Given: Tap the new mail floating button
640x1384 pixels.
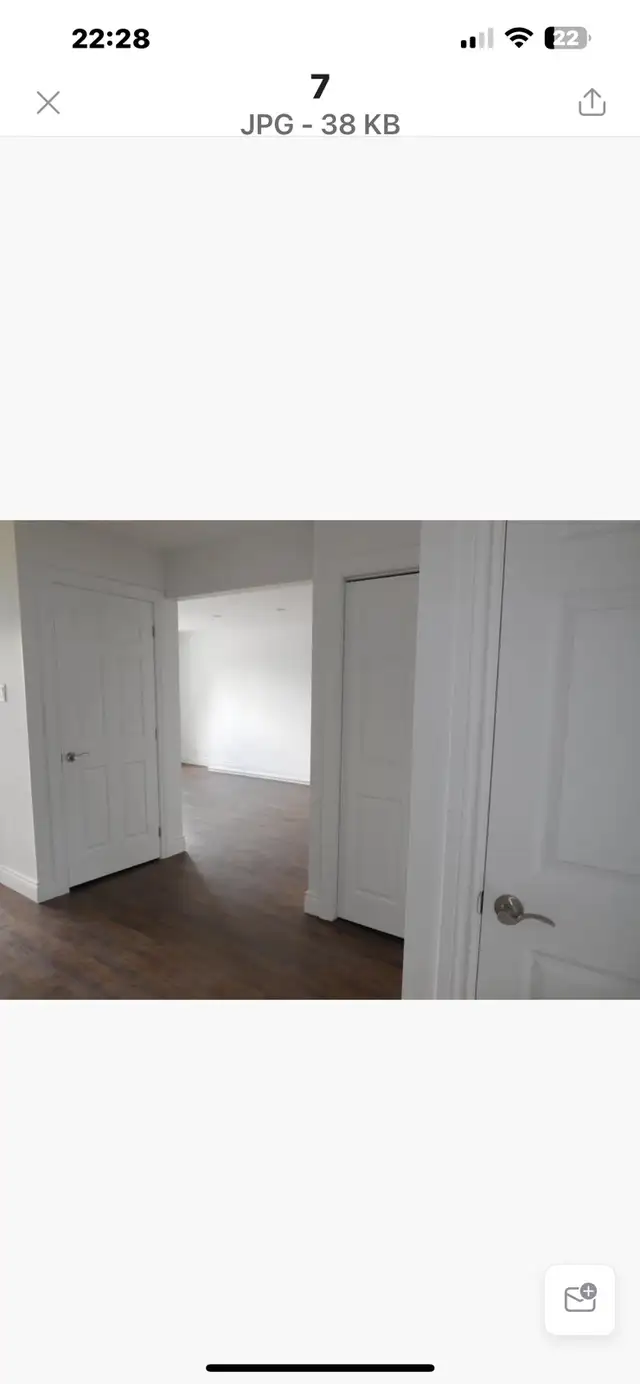Looking at the screenshot, I should click(580, 1299).
